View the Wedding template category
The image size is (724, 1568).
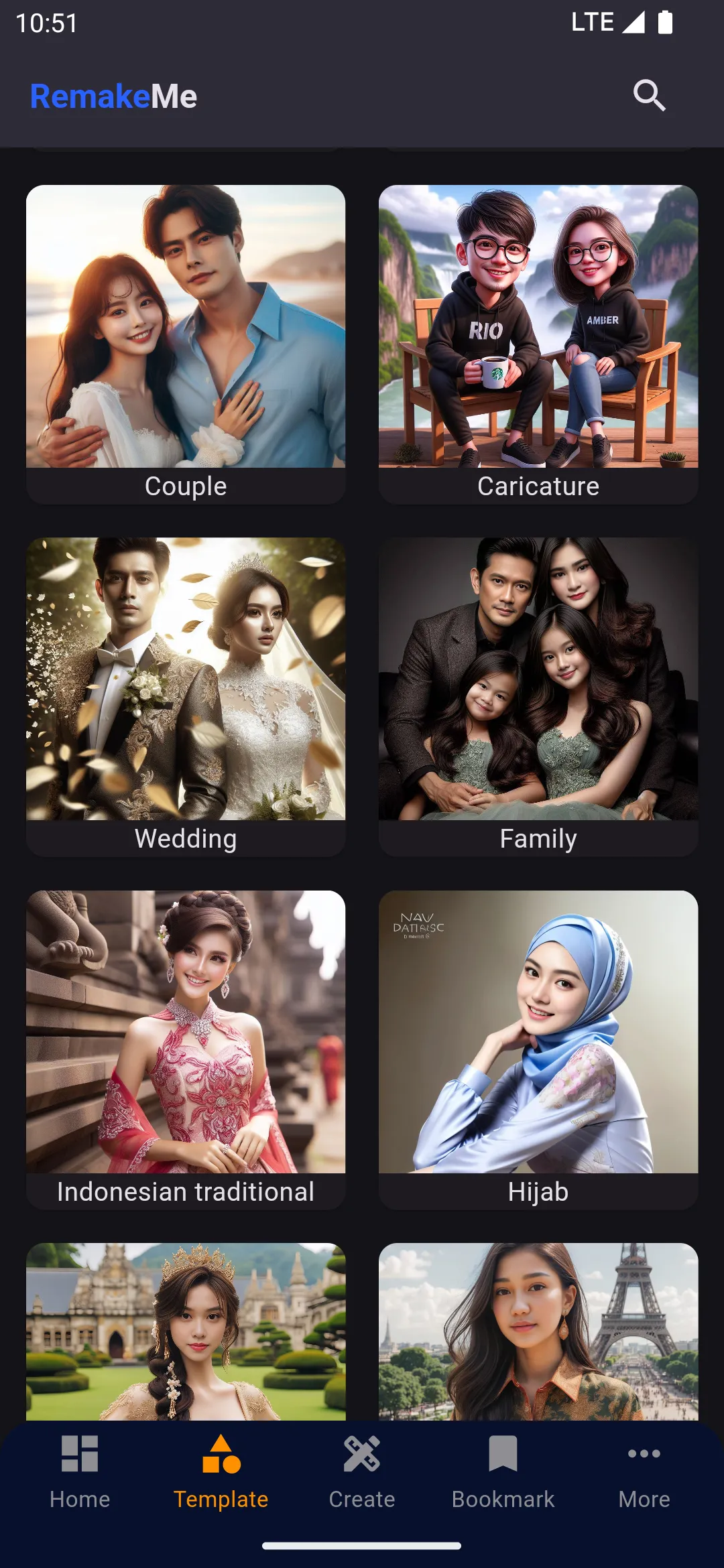(186, 696)
